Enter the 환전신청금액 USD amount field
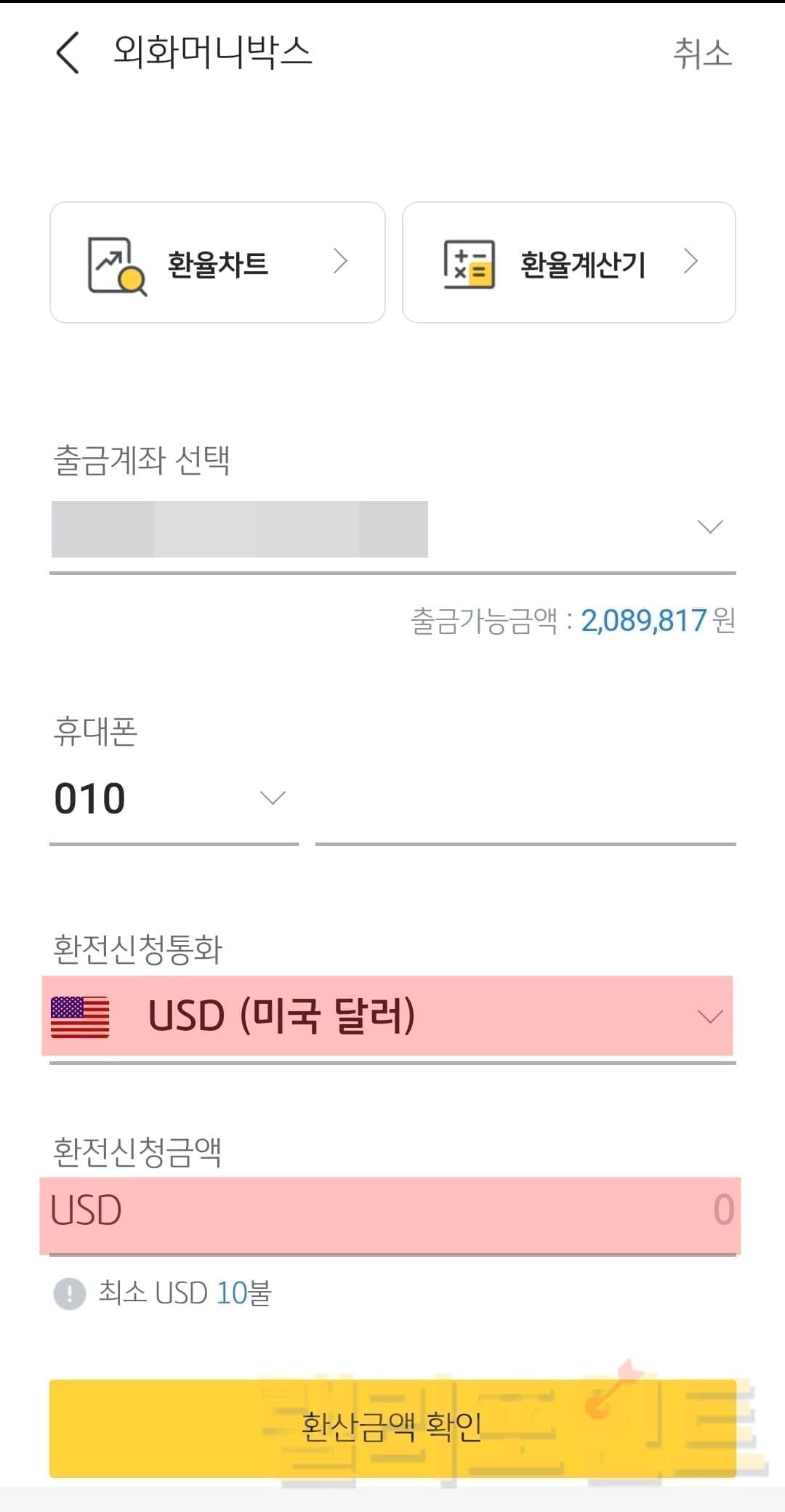 (390, 1210)
